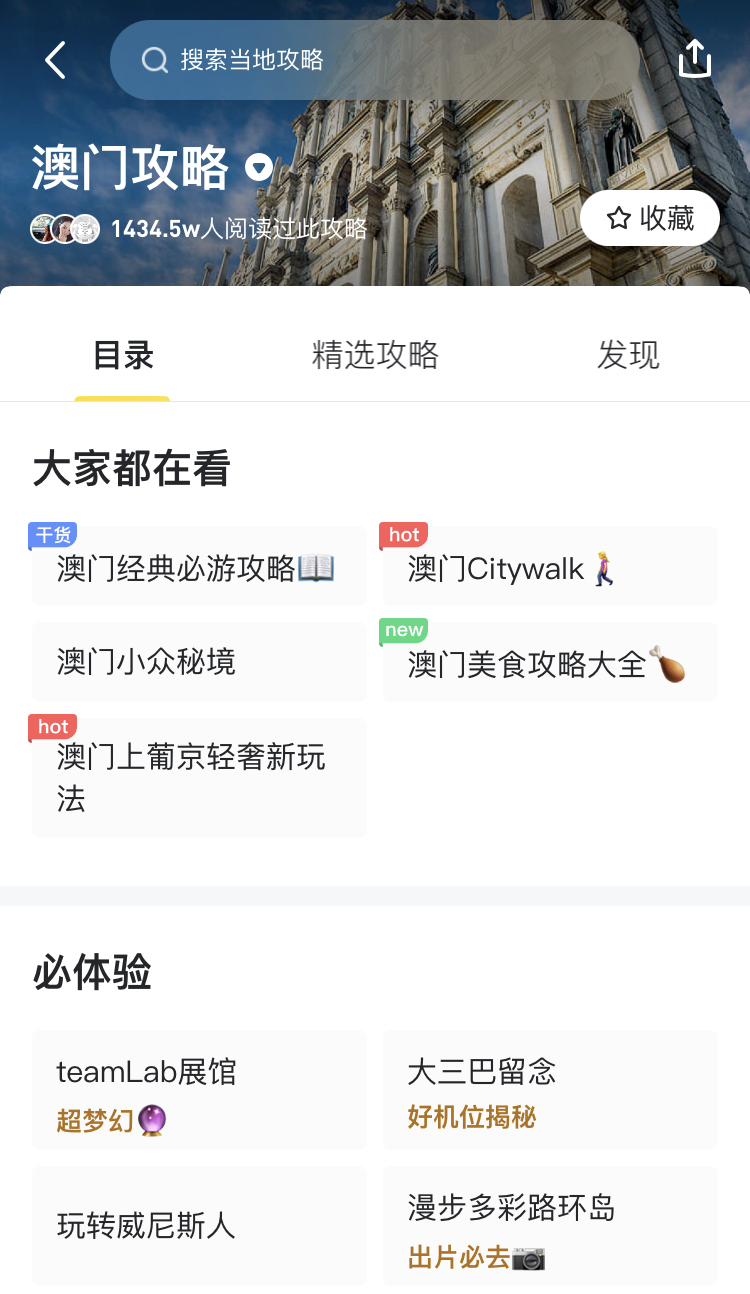The width and height of the screenshot is (750, 1294).
Task: Switch to the 发现 tab
Action: pyautogui.click(x=628, y=355)
